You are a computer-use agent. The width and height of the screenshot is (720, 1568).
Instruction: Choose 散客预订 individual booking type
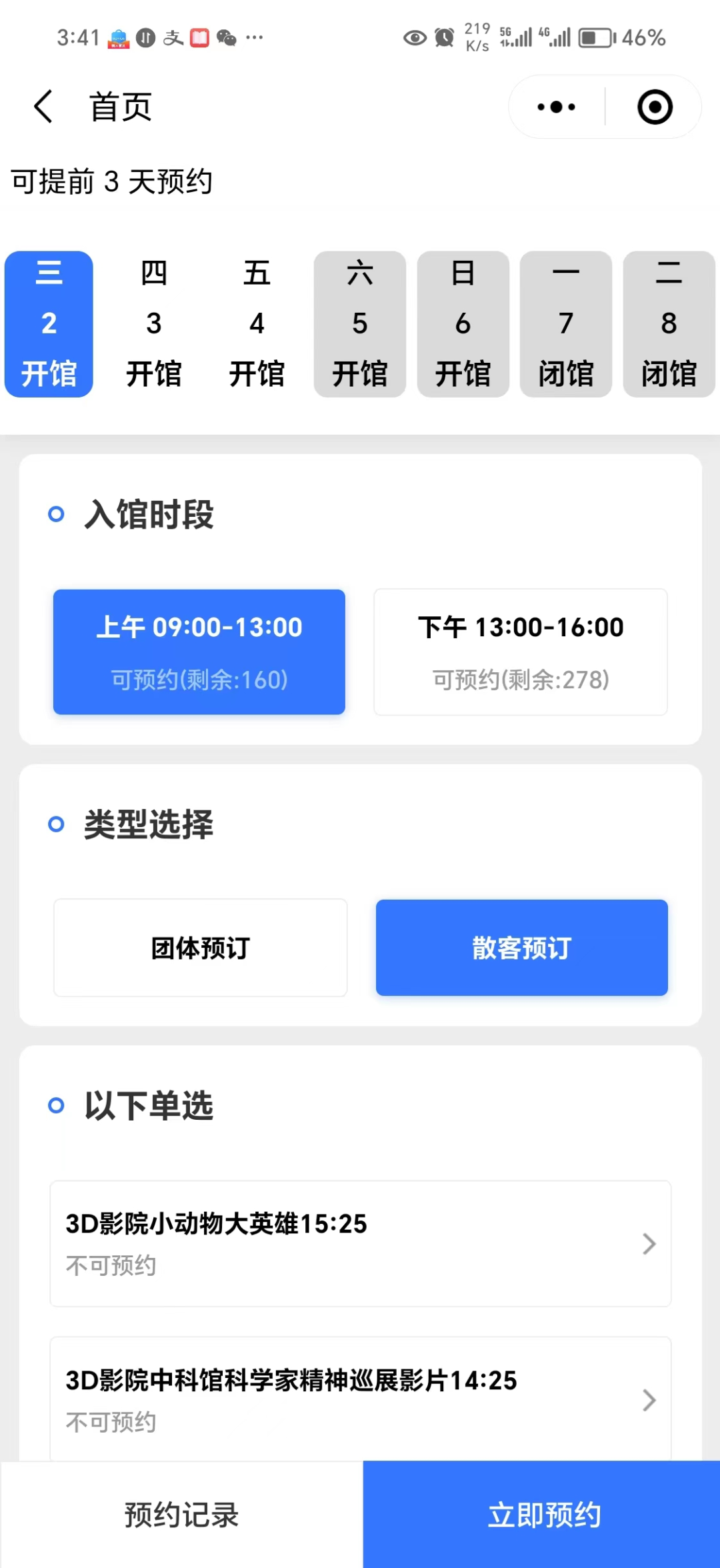click(522, 948)
